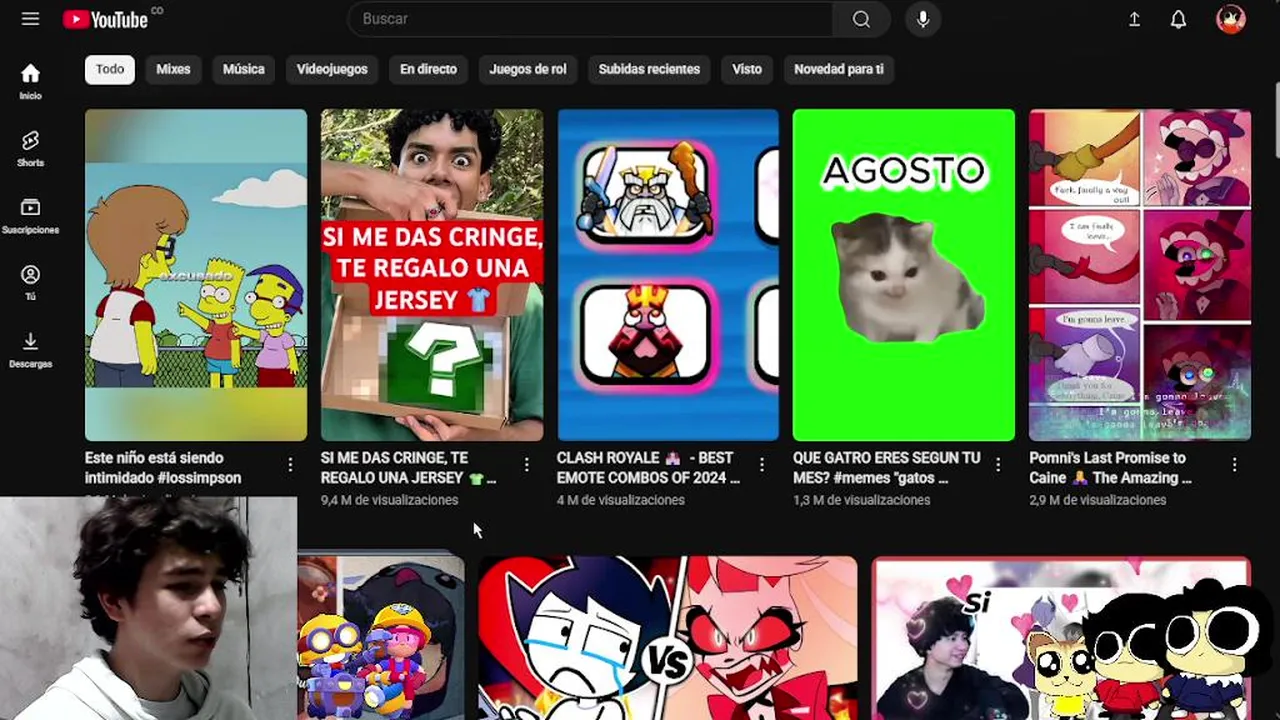This screenshot has height=720, width=1280.
Task: Go to Shorts in sidebar
Action: coord(30,148)
